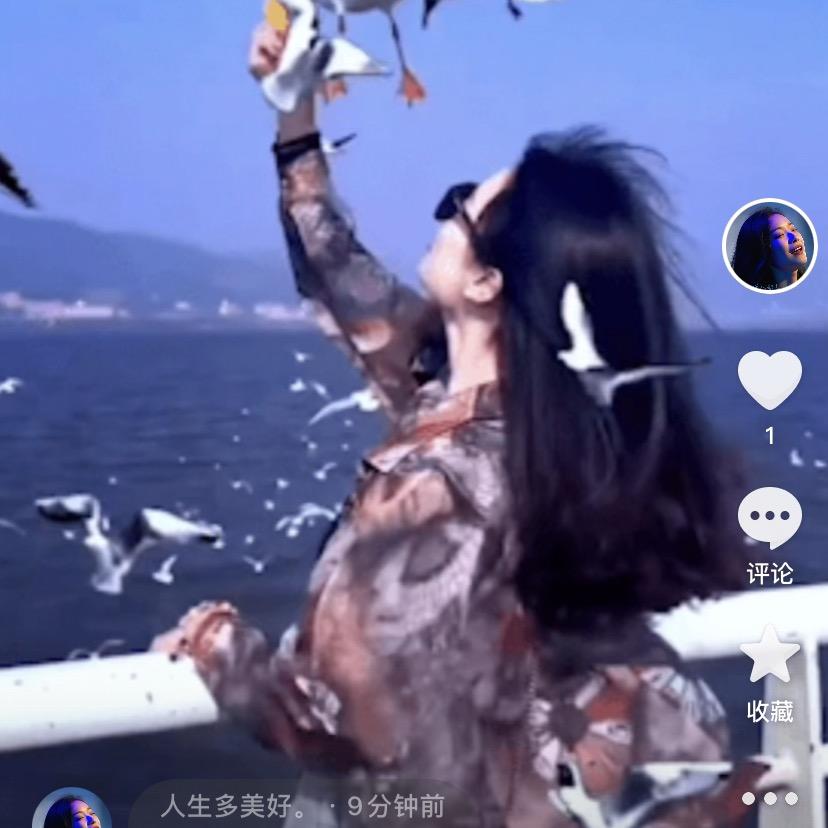Screen dimensions: 828x828
Task: Open the 评论 comments
Action: pos(770,519)
